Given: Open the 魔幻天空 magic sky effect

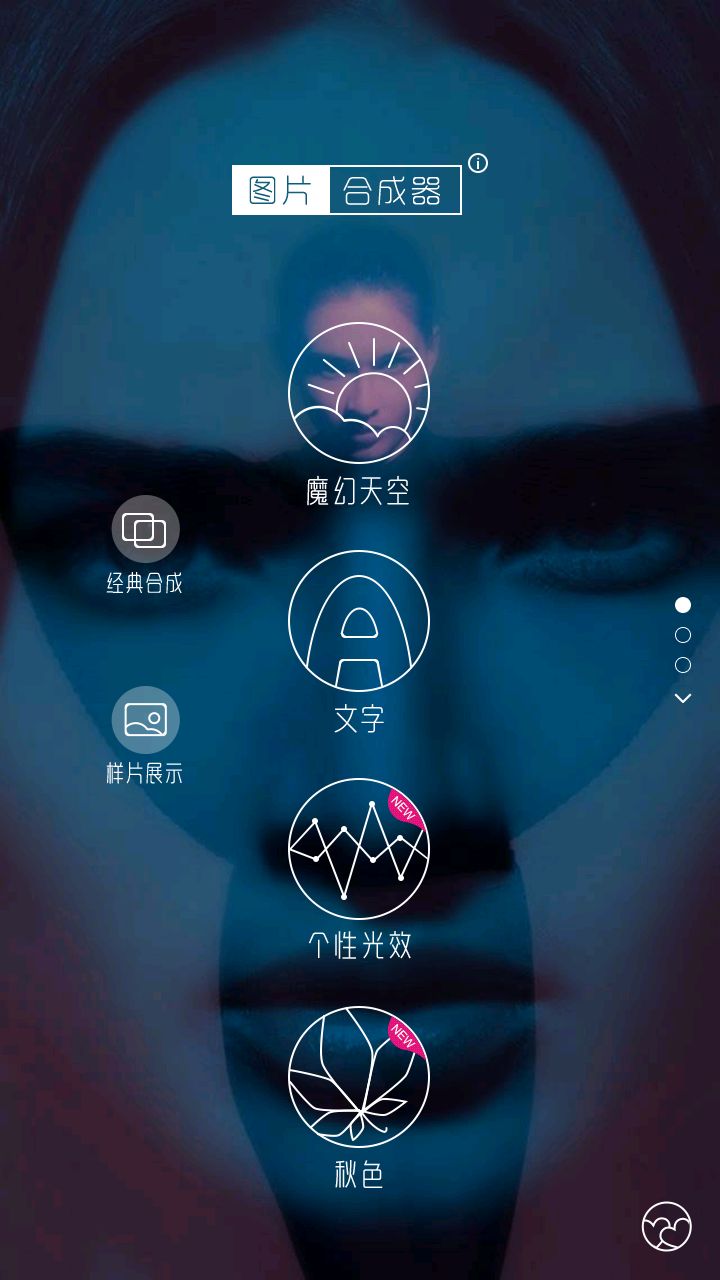Looking at the screenshot, I should pyautogui.click(x=360, y=392).
